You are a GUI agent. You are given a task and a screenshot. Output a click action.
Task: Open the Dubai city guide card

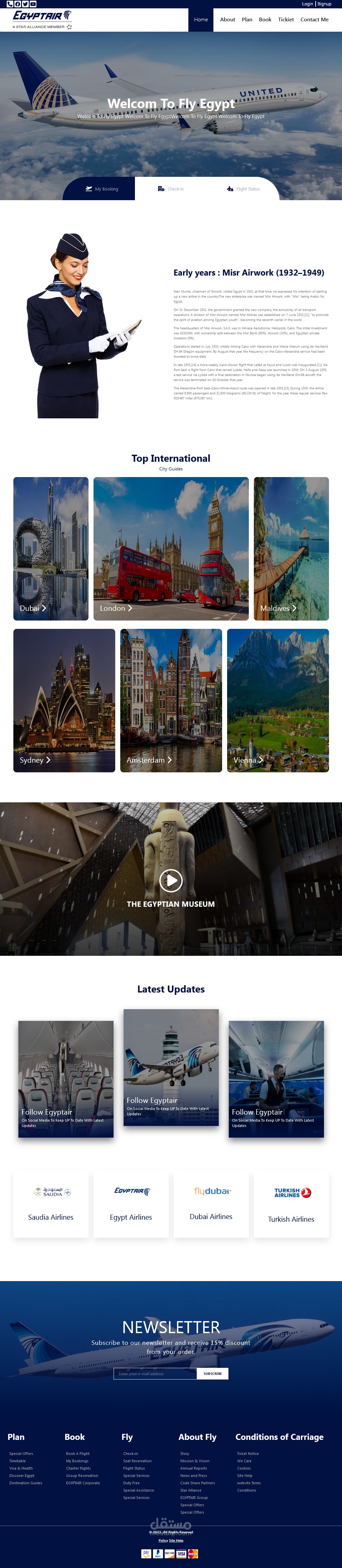click(51, 548)
